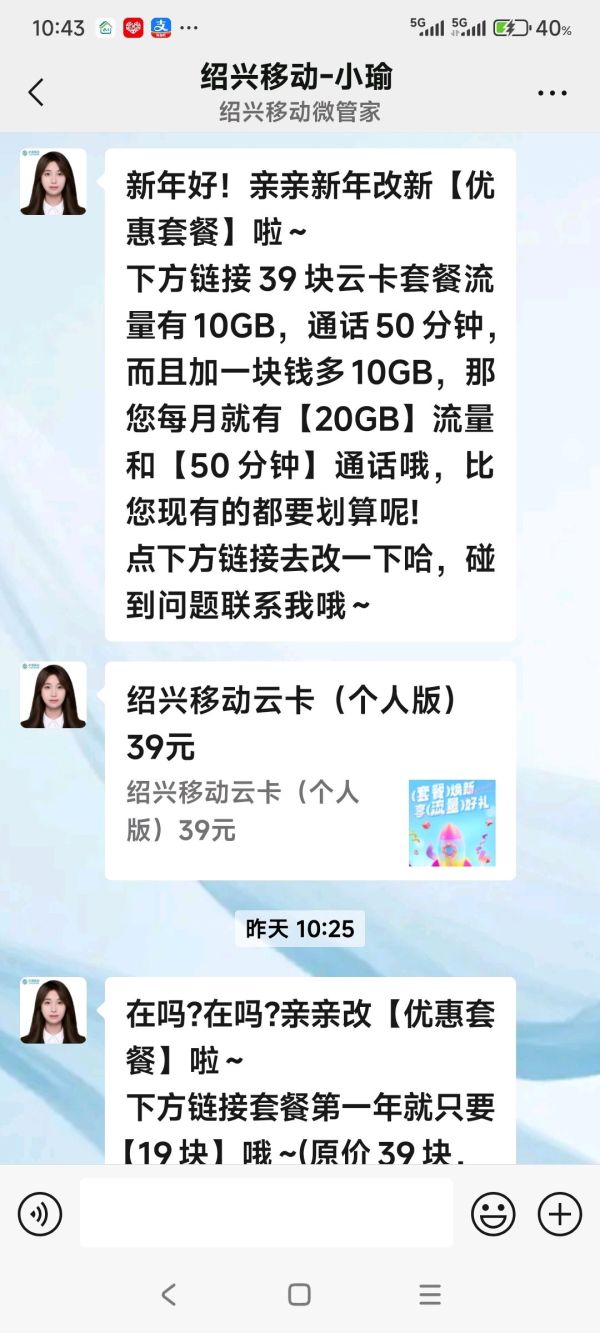The image size is (600, 1333).
Task: Tap the sender avatar beside the first message
Action: click(x=53, y=182)
